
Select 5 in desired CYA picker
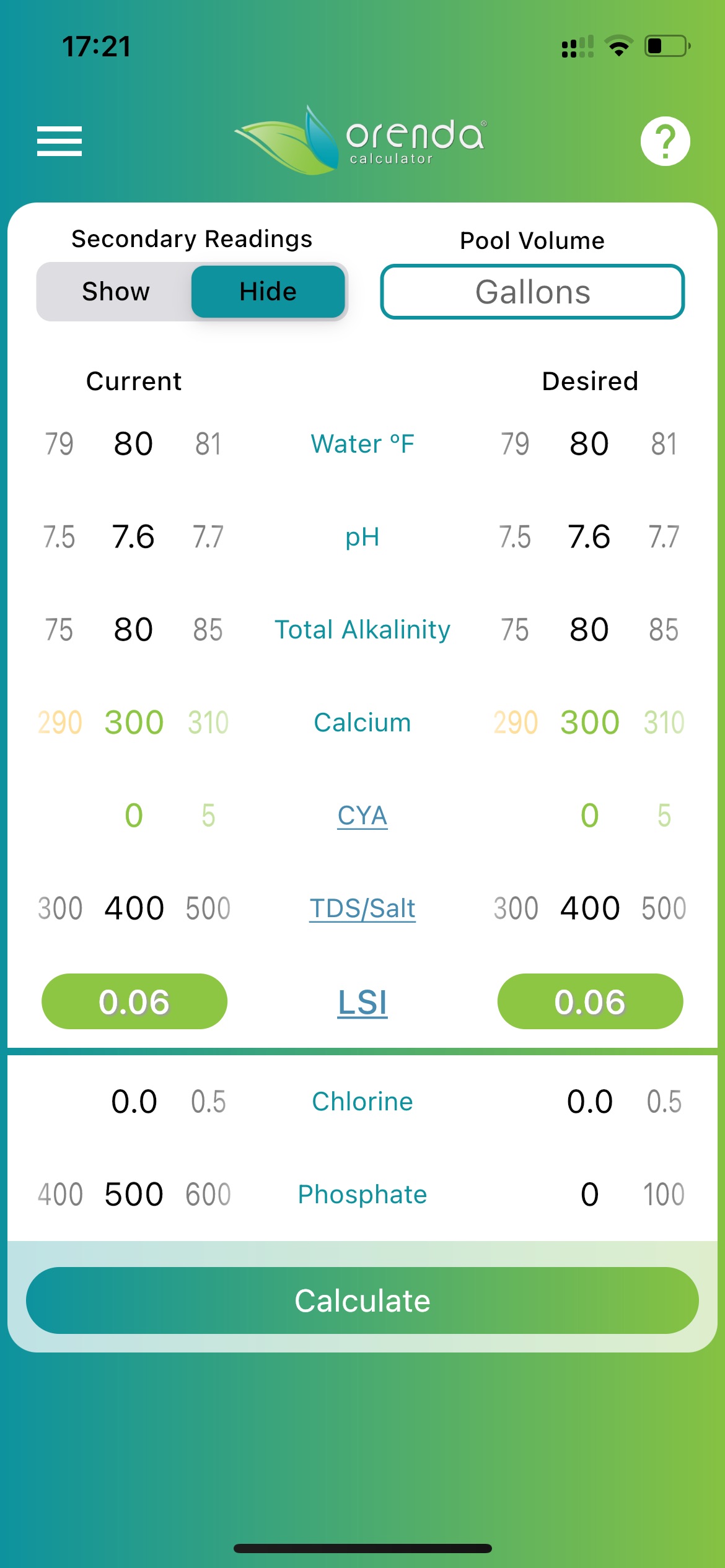[x=664, y=816]
